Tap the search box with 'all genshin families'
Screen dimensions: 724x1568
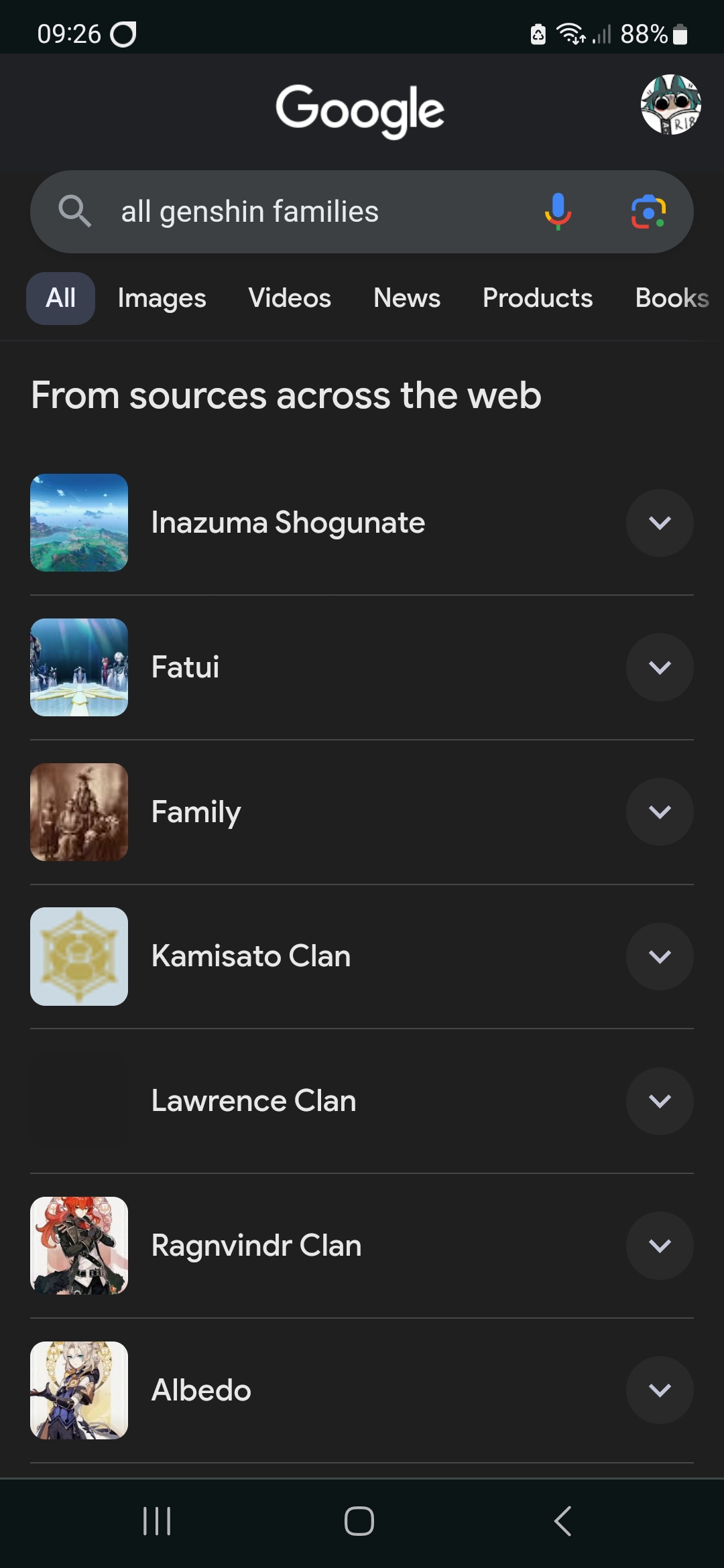(x=302, y=212)
